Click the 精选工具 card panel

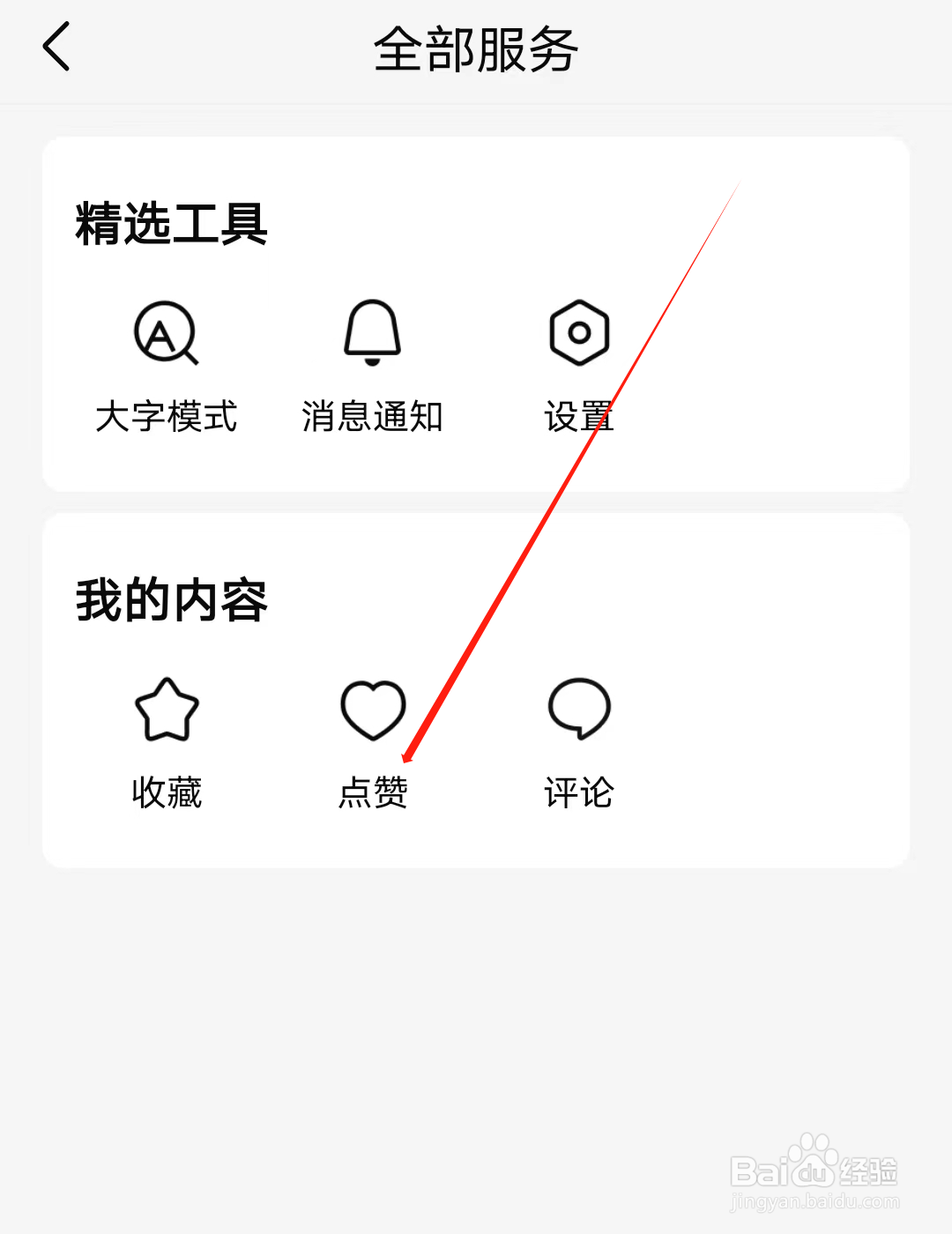coord(476,308)
